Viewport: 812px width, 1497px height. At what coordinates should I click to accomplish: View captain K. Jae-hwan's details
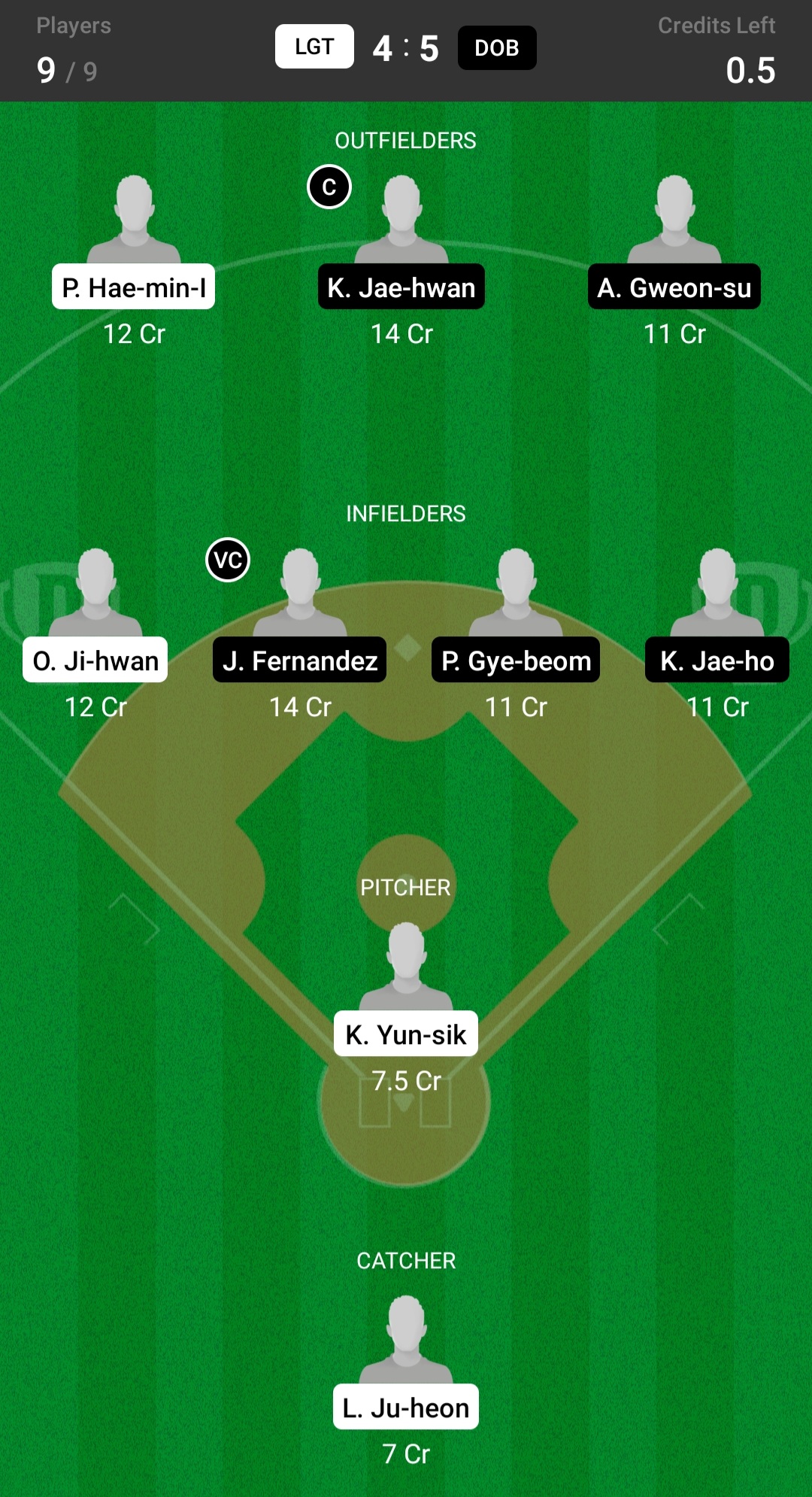point(401,286)
